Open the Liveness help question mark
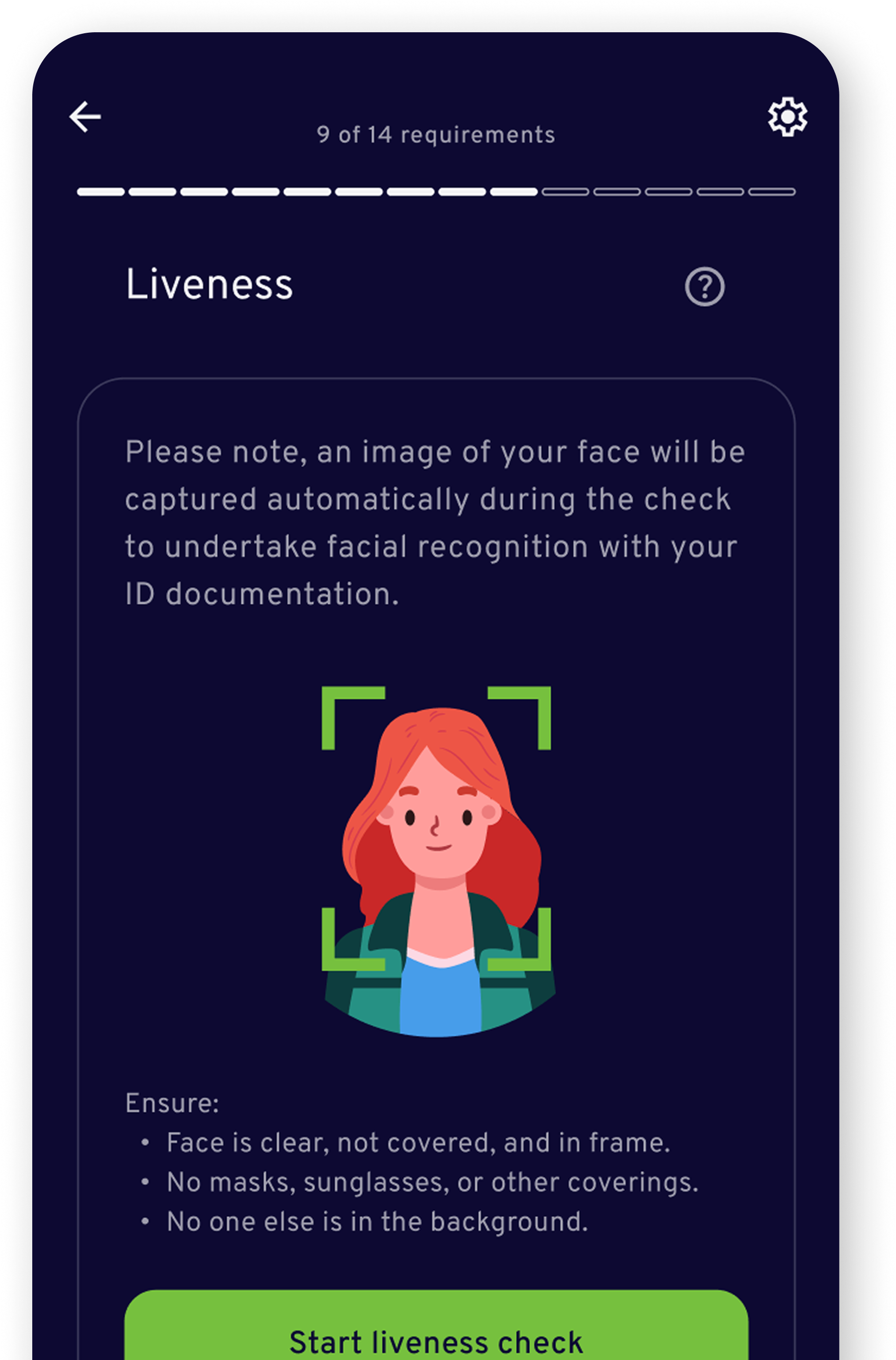The image size is (896, 1360). 704,286
